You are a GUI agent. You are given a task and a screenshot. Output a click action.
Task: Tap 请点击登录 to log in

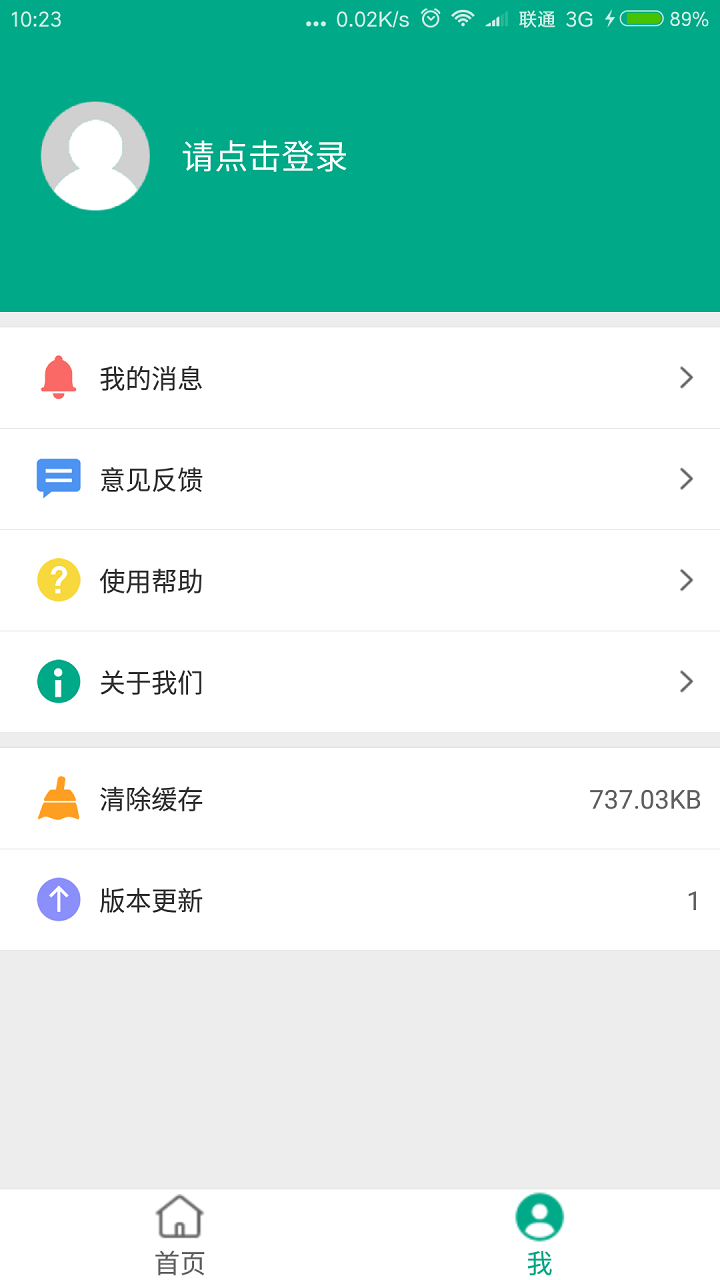pos(265,157)
